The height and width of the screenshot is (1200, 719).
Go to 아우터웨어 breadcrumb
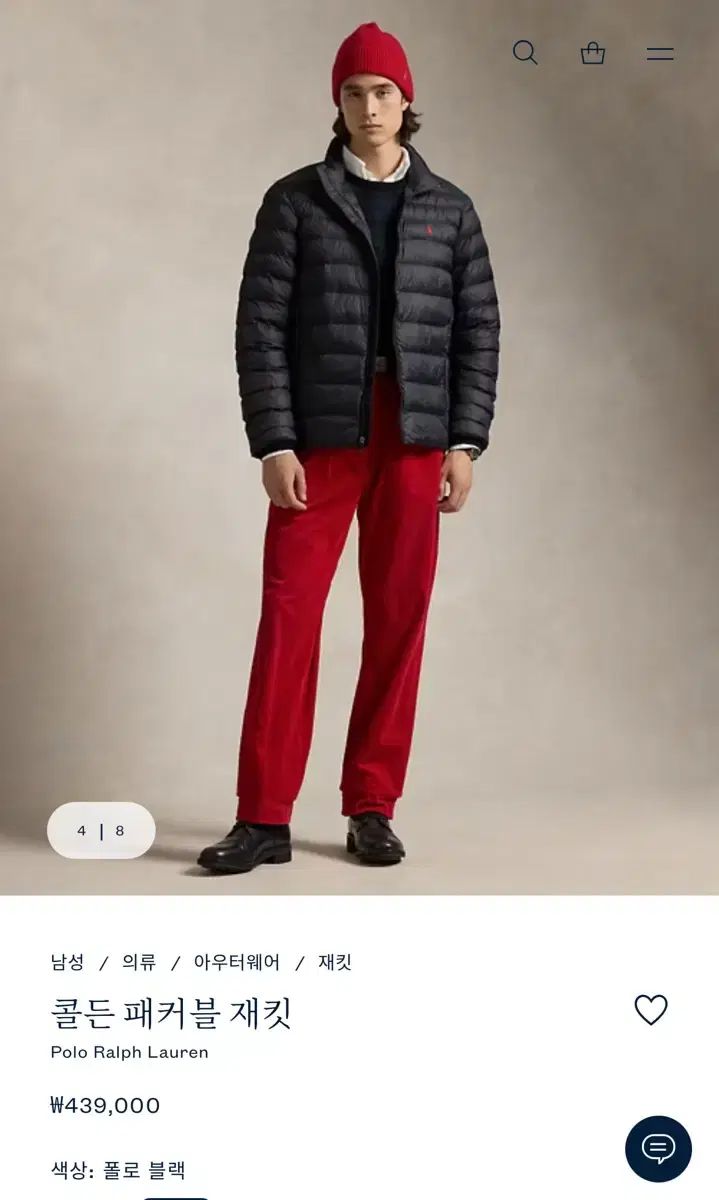[x=237, y=963]
